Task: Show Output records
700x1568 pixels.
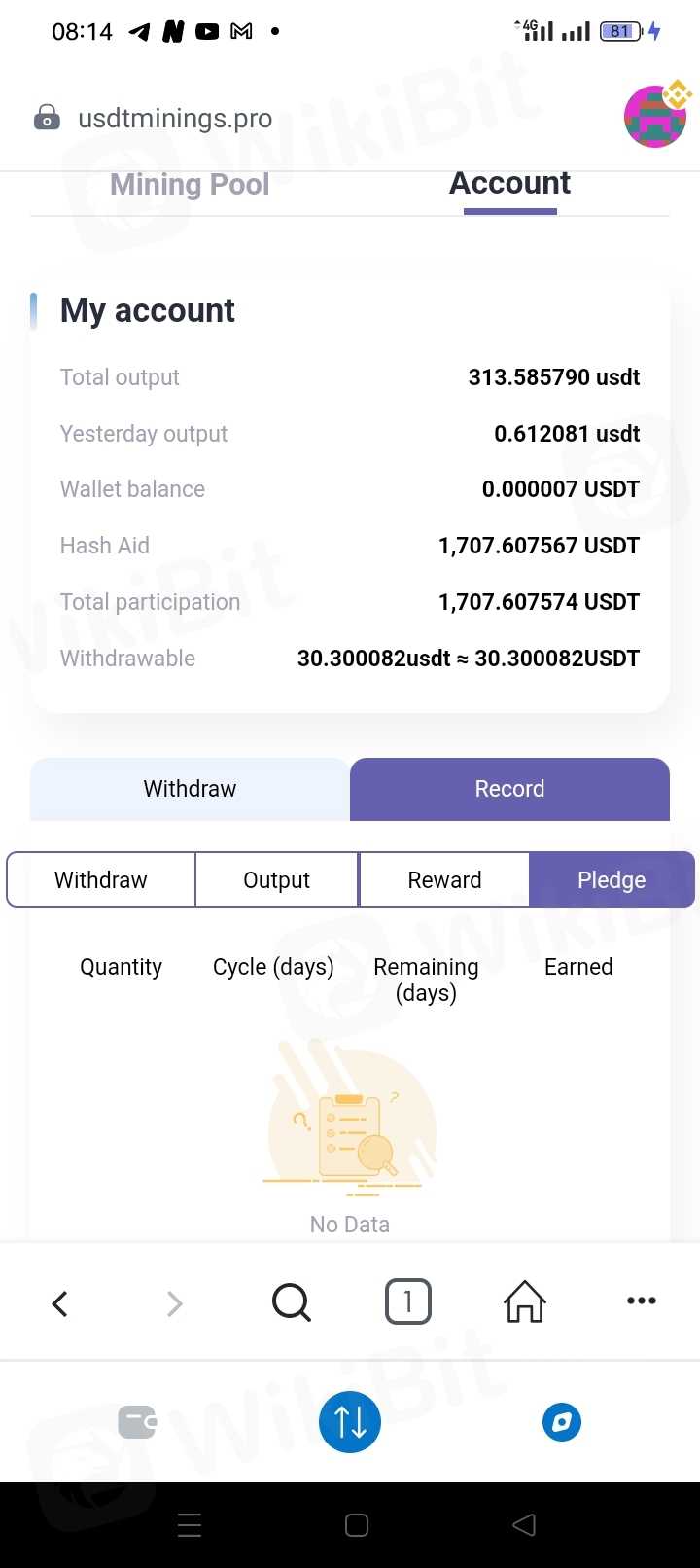Action: (276, 880)
